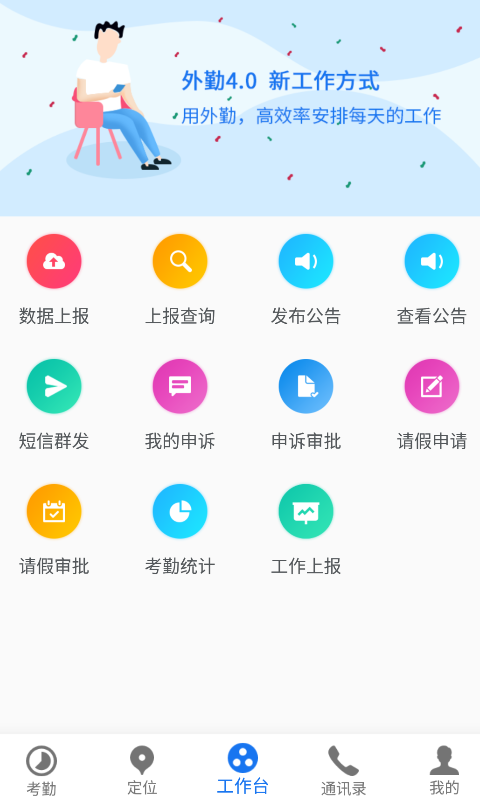Select the 工作台 workbench tab
Image resolution: width=480 pixels, height=800 pixels.
pos(243,769)
